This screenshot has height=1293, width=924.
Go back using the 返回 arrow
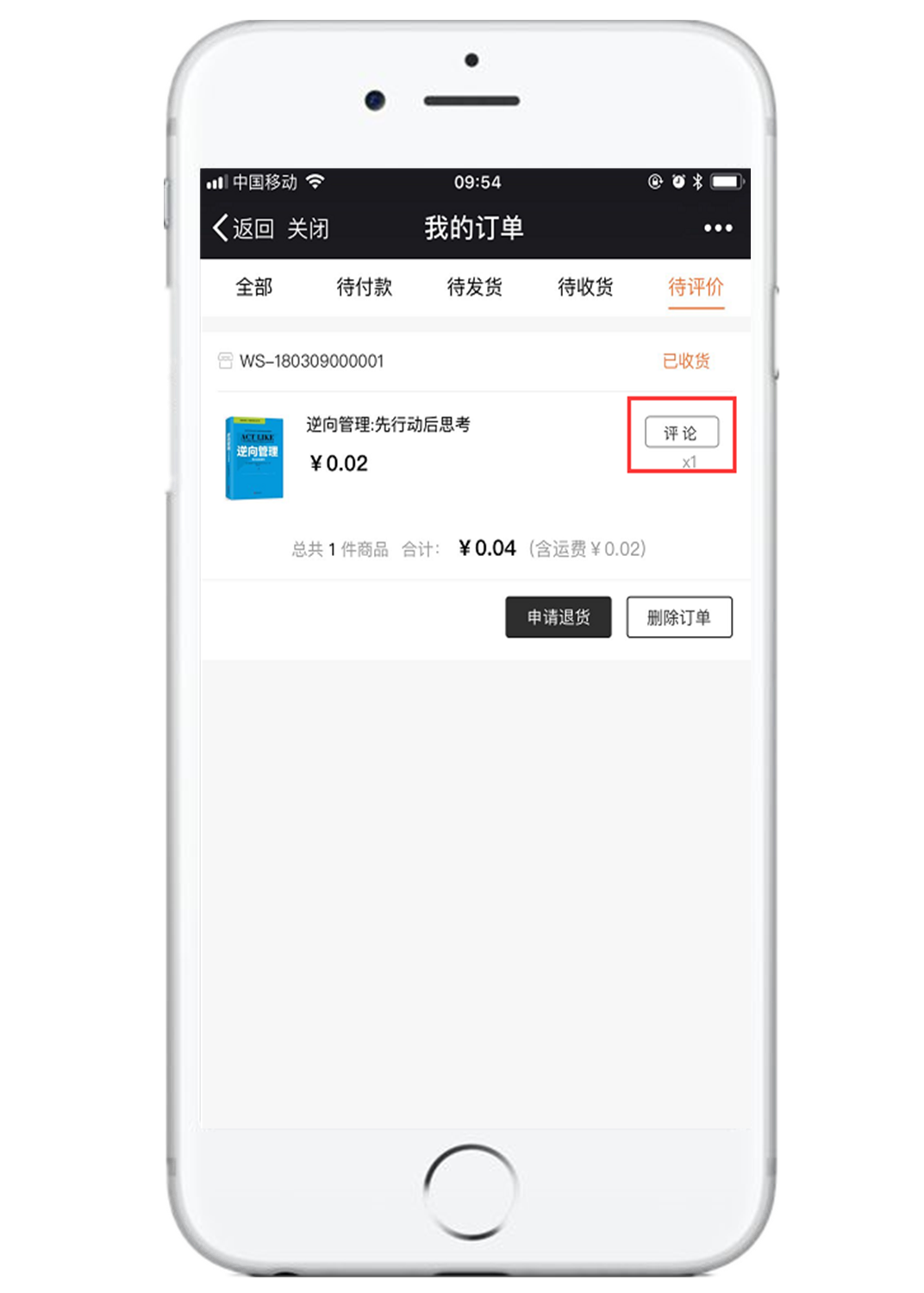[x=242, y=228]
